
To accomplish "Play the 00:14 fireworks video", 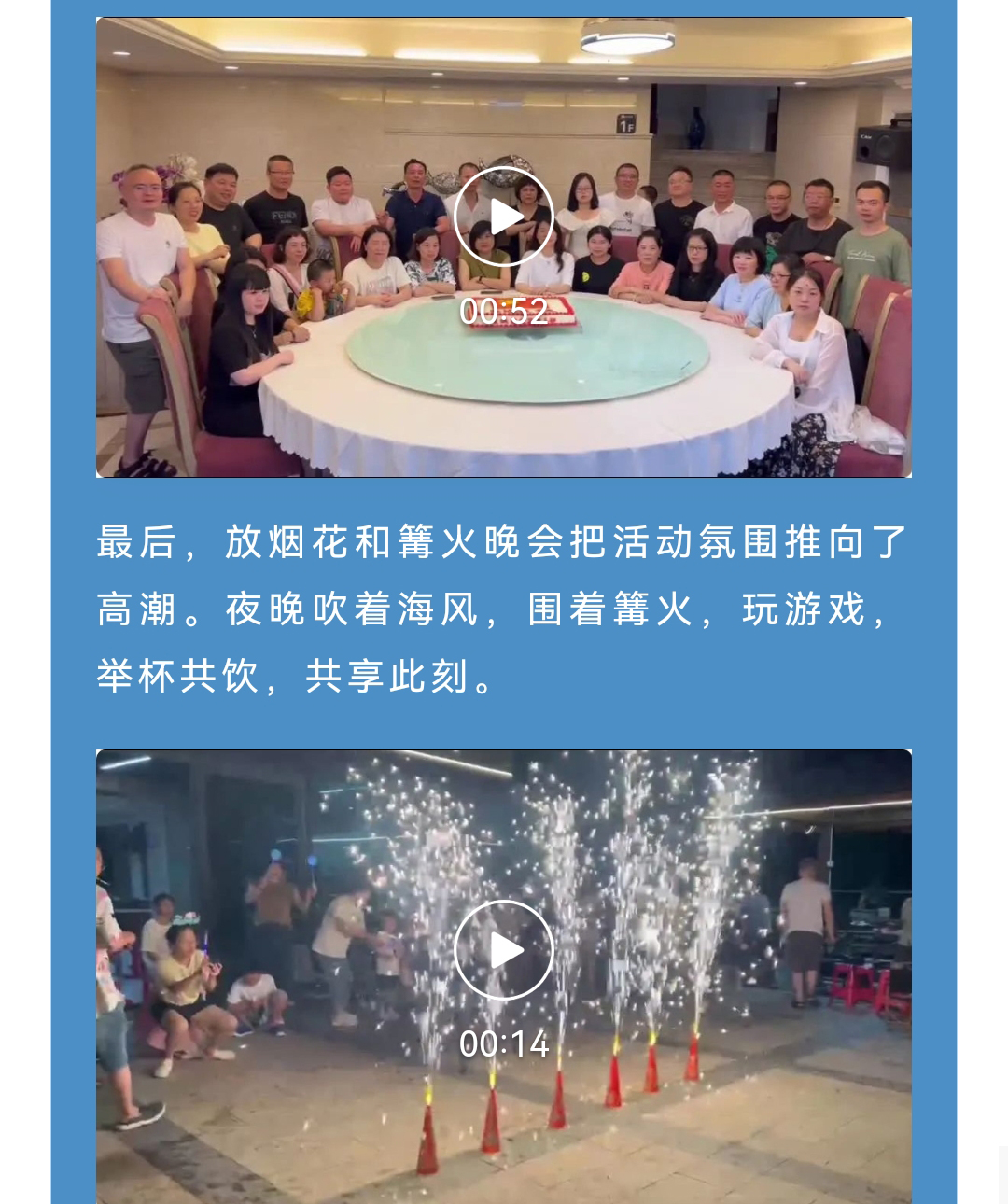I will pos(504,950).
